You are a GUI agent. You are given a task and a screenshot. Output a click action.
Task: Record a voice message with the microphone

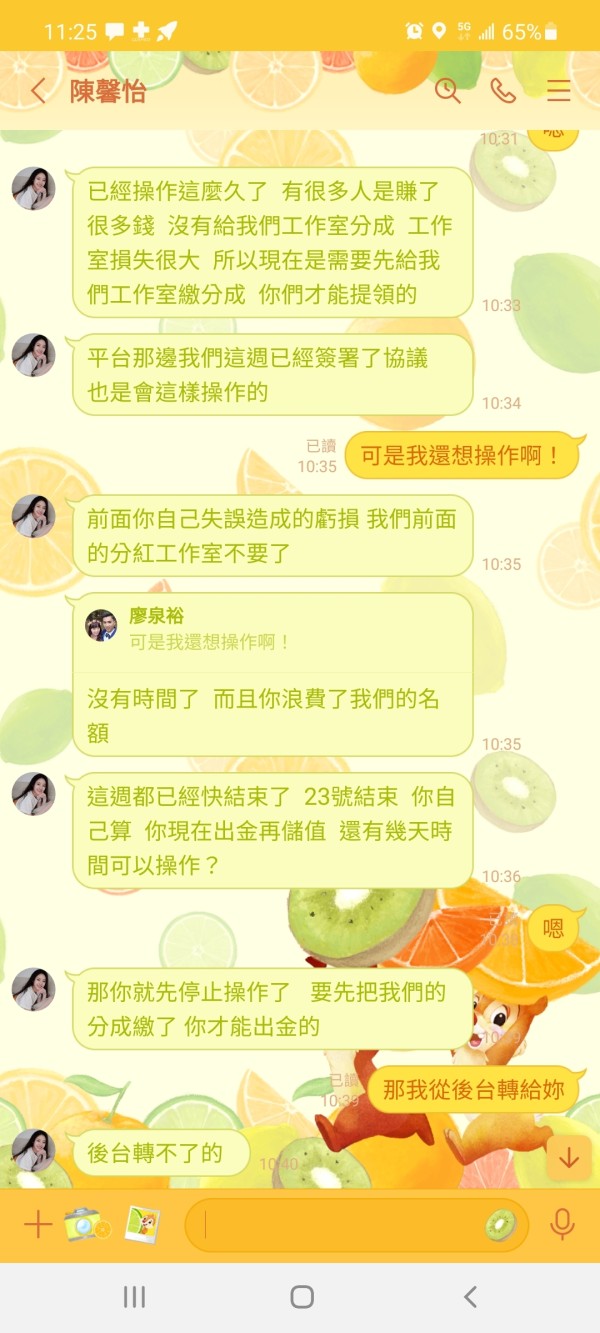point(563,1224)
